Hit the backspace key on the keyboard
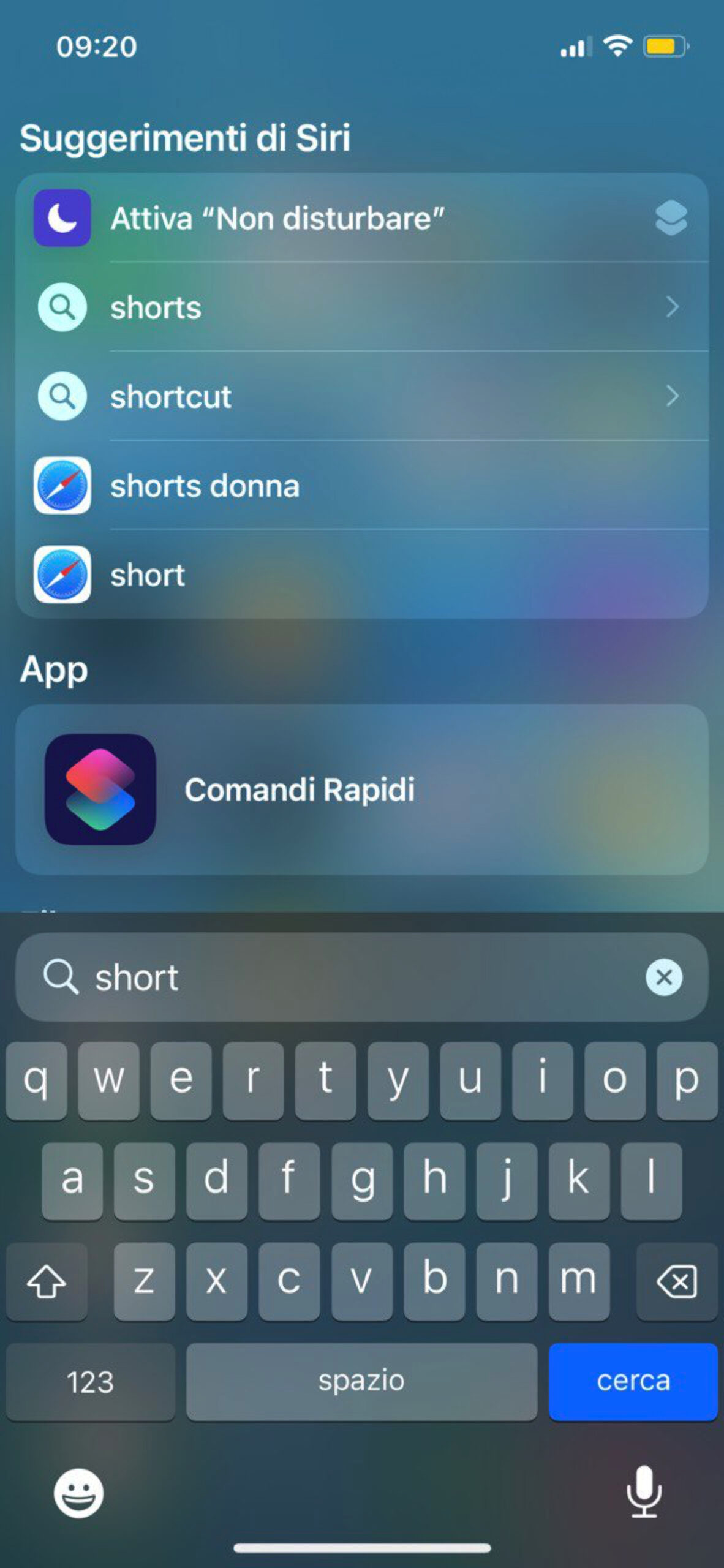Screen dimensions: 724x1568 coord(676,1280)
